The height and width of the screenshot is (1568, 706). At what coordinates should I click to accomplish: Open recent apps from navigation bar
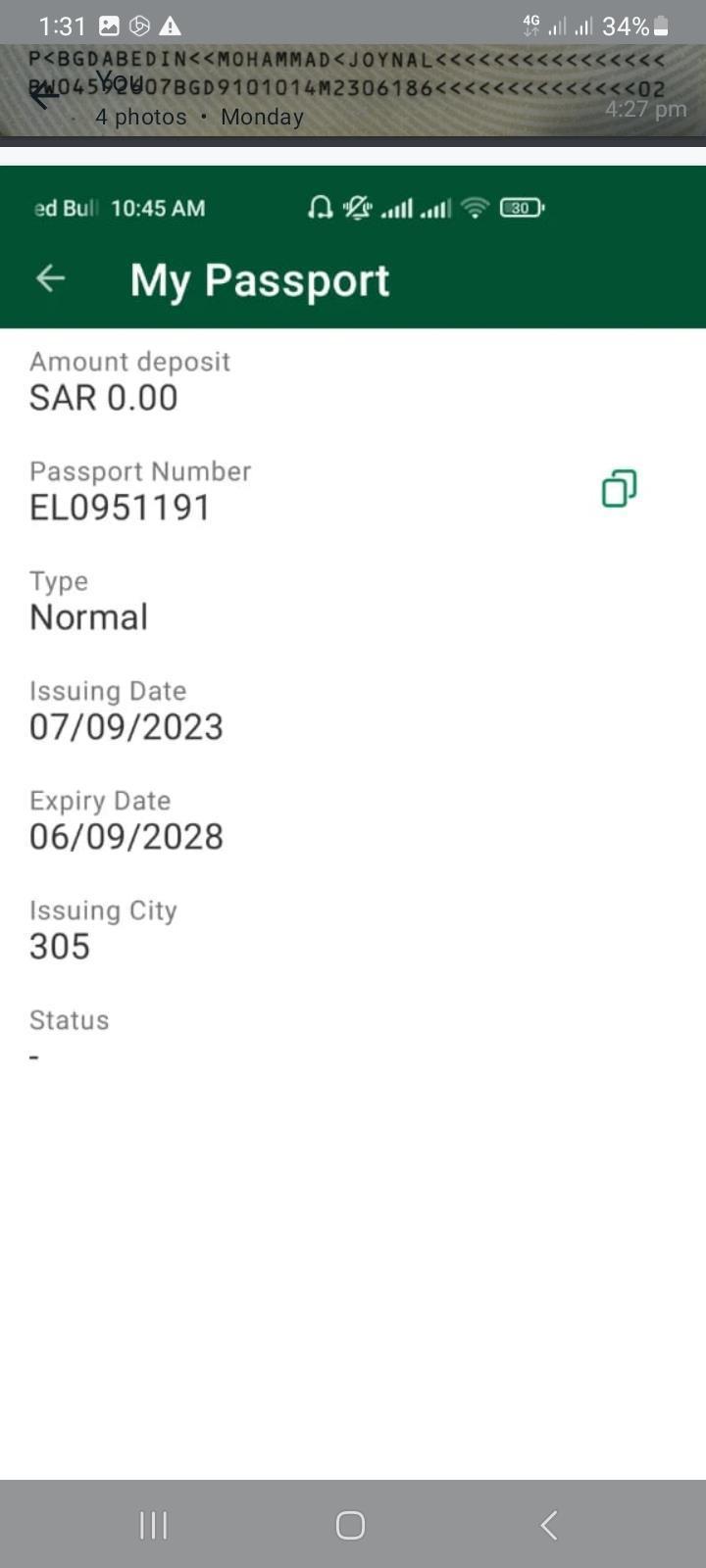coord(153,1525)
